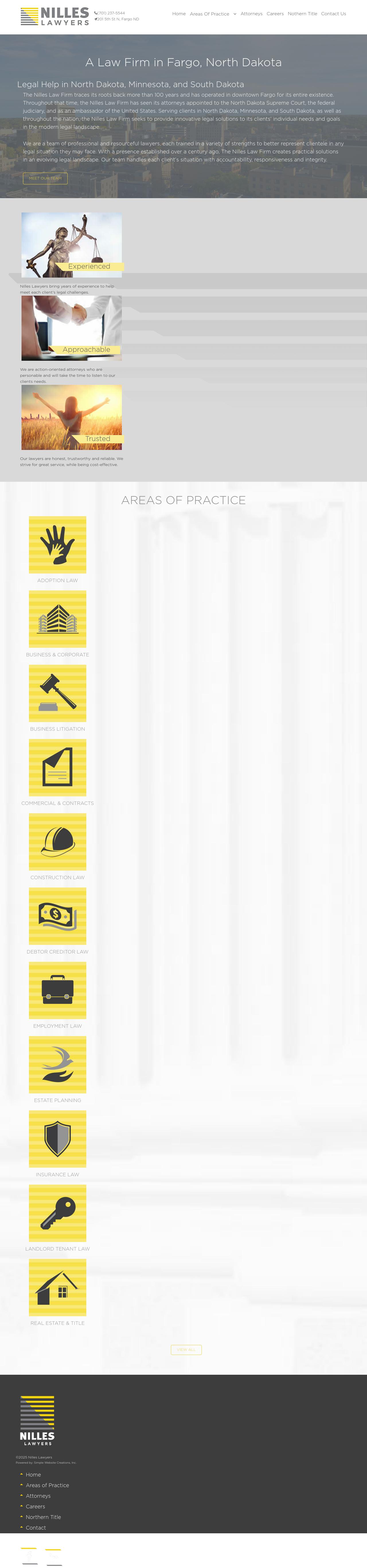Open the Attorneys page from header
Viewport: 367px width, 1568px height.
tap(251, 13)
